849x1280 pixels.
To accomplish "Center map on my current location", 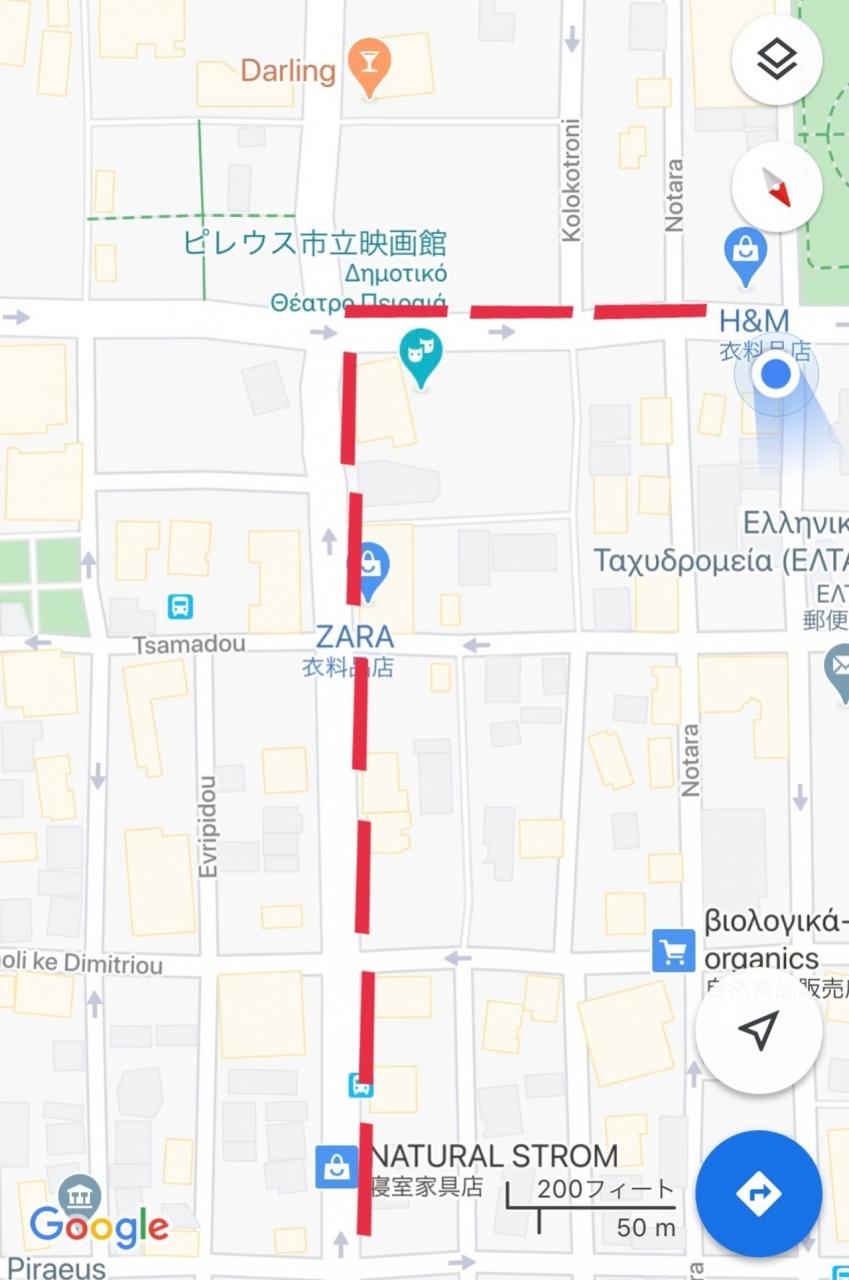I will pos(759,1031).
